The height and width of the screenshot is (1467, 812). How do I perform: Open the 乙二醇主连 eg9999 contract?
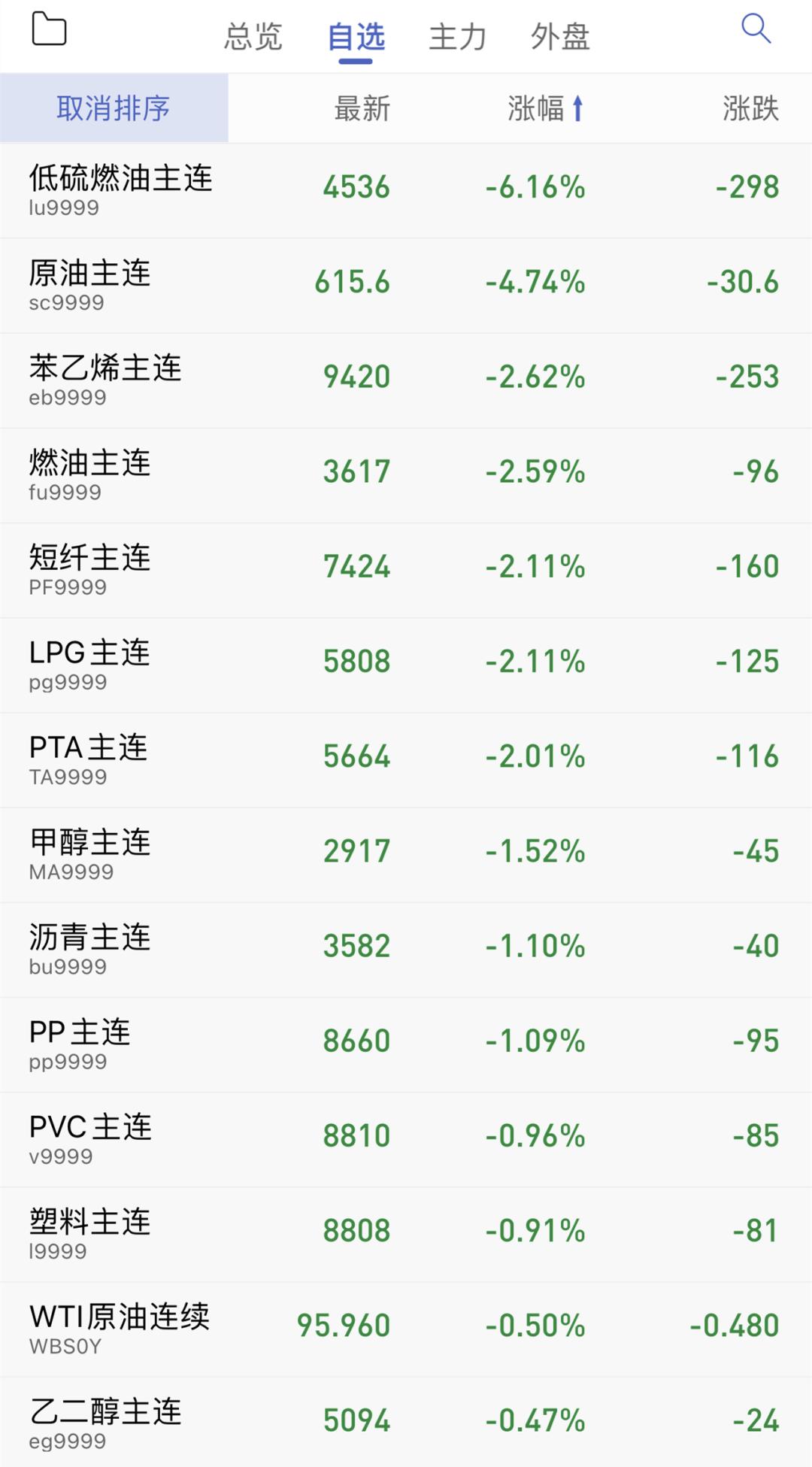(406, 1420)
